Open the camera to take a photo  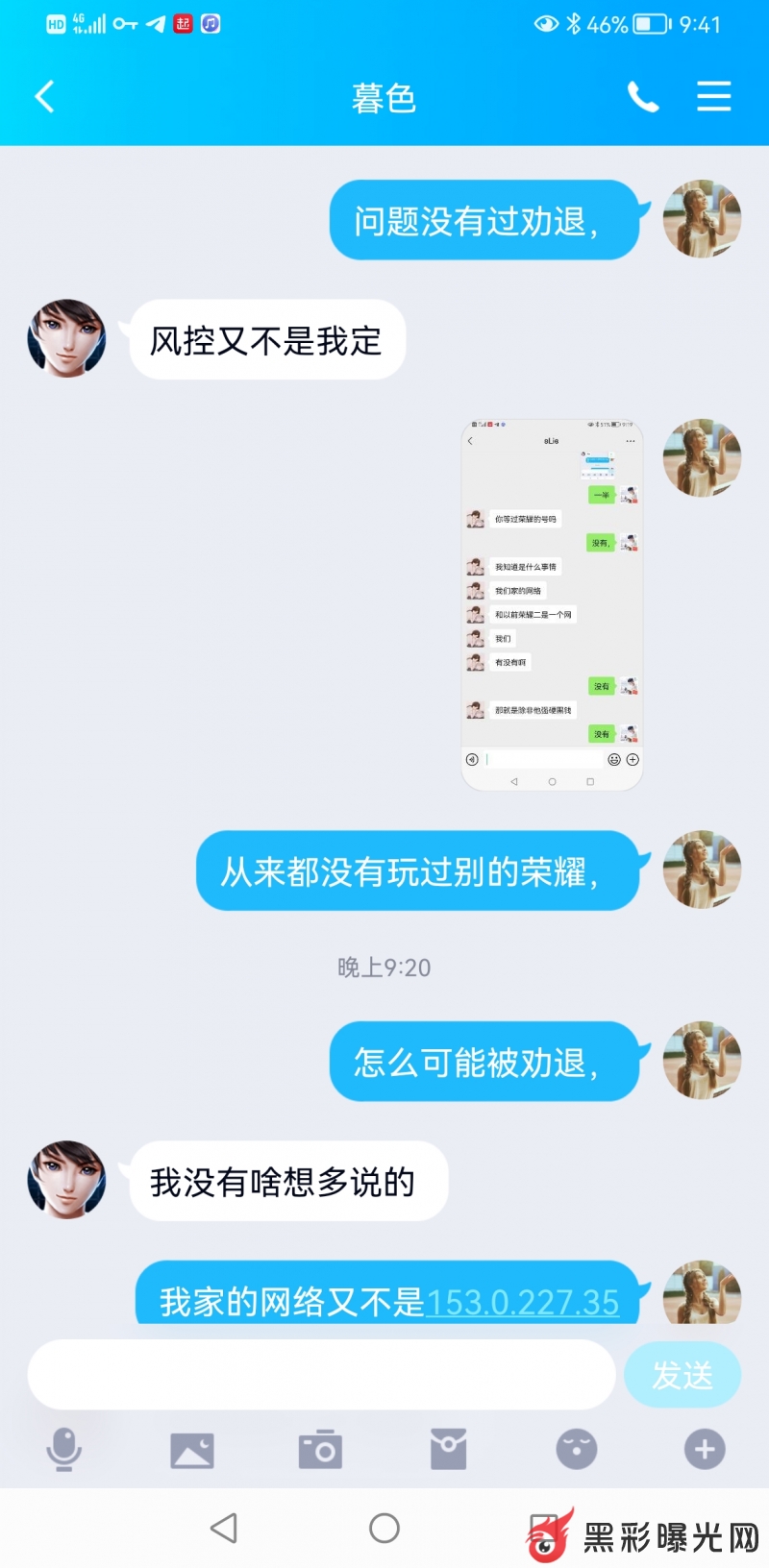[x=320, y=1449]
